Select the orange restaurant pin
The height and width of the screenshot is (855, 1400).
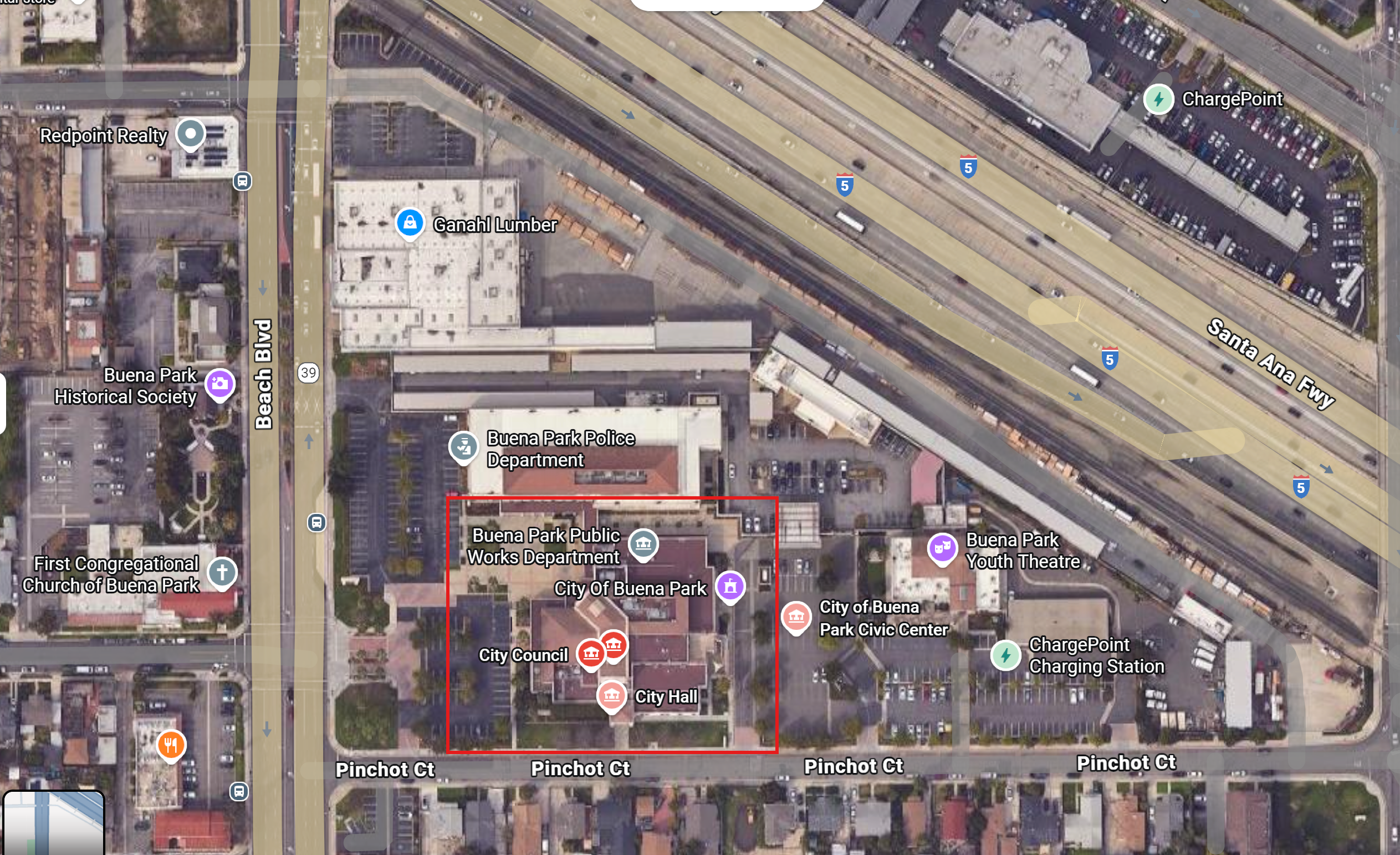pos(171,744)
